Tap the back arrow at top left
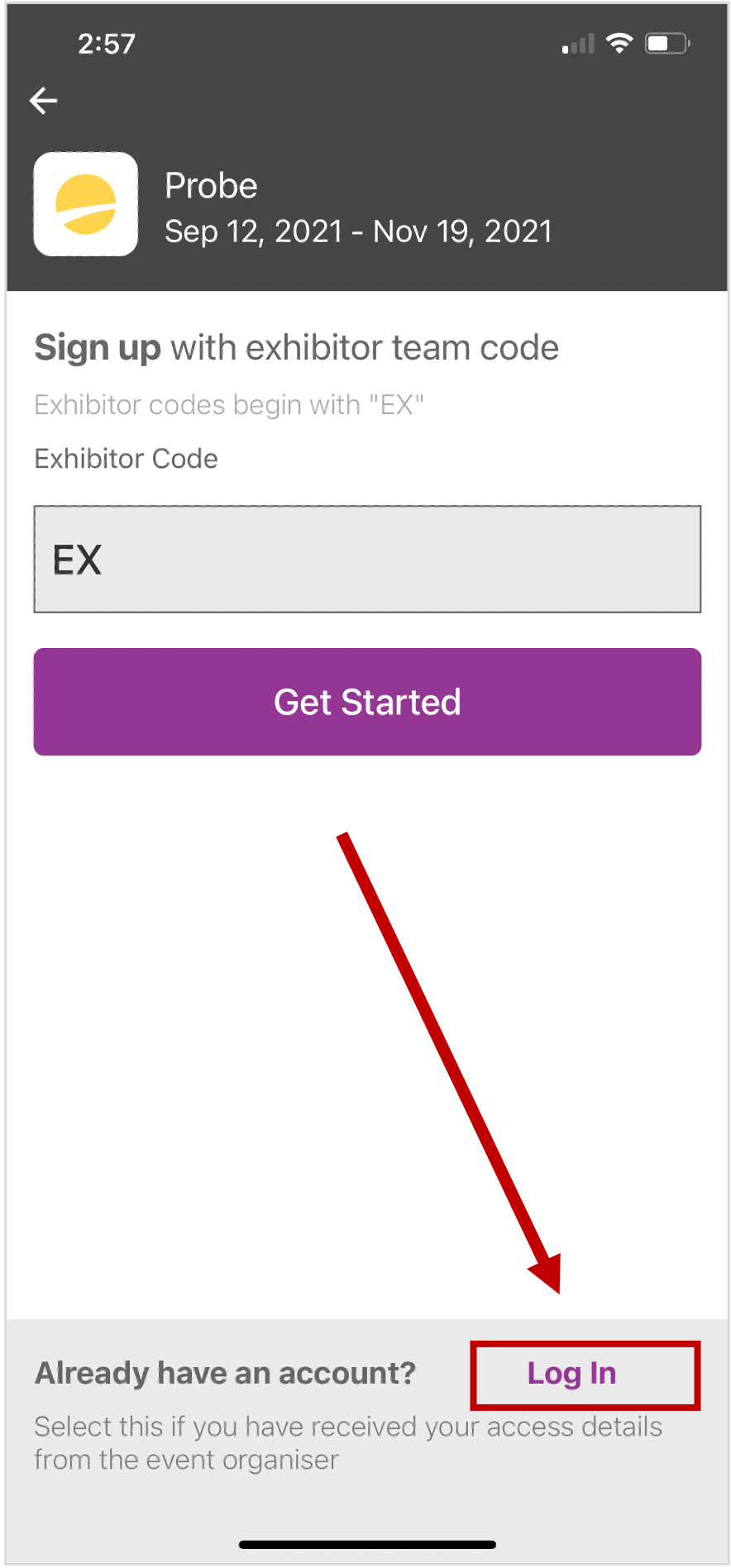Viewport: 731px width, 1568px height. (42, 100)
